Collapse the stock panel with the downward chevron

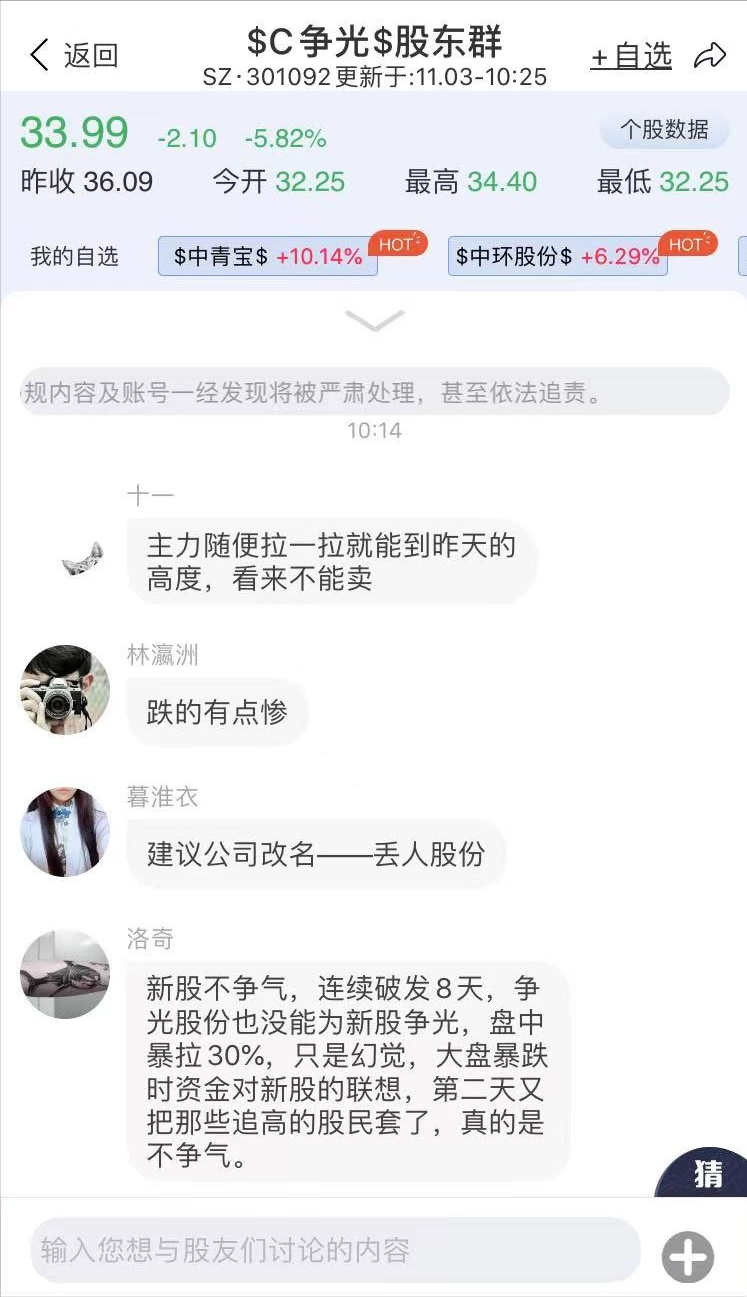point(373,321)
